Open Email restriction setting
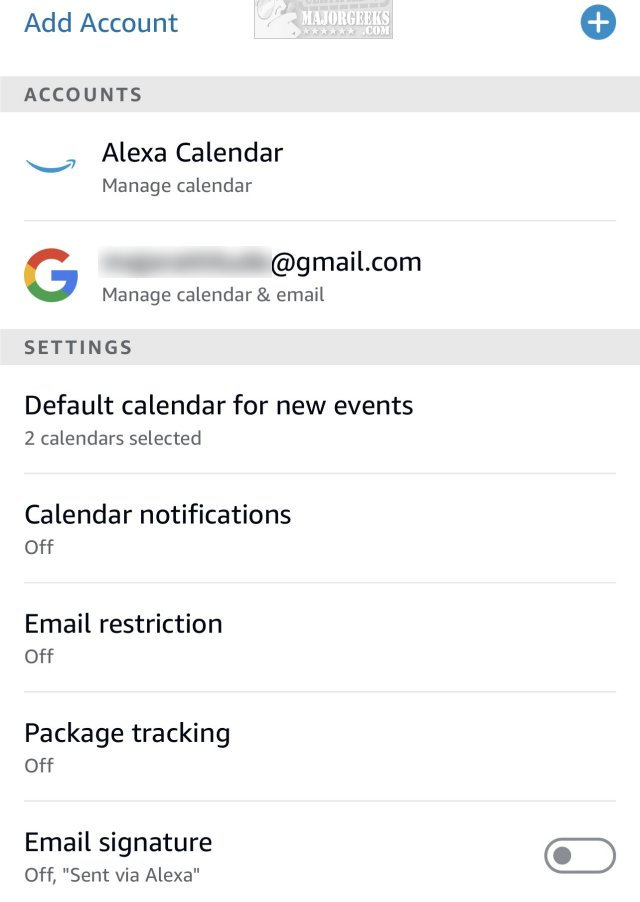Screen dimensions: 640x902 [x=123, y=637]
